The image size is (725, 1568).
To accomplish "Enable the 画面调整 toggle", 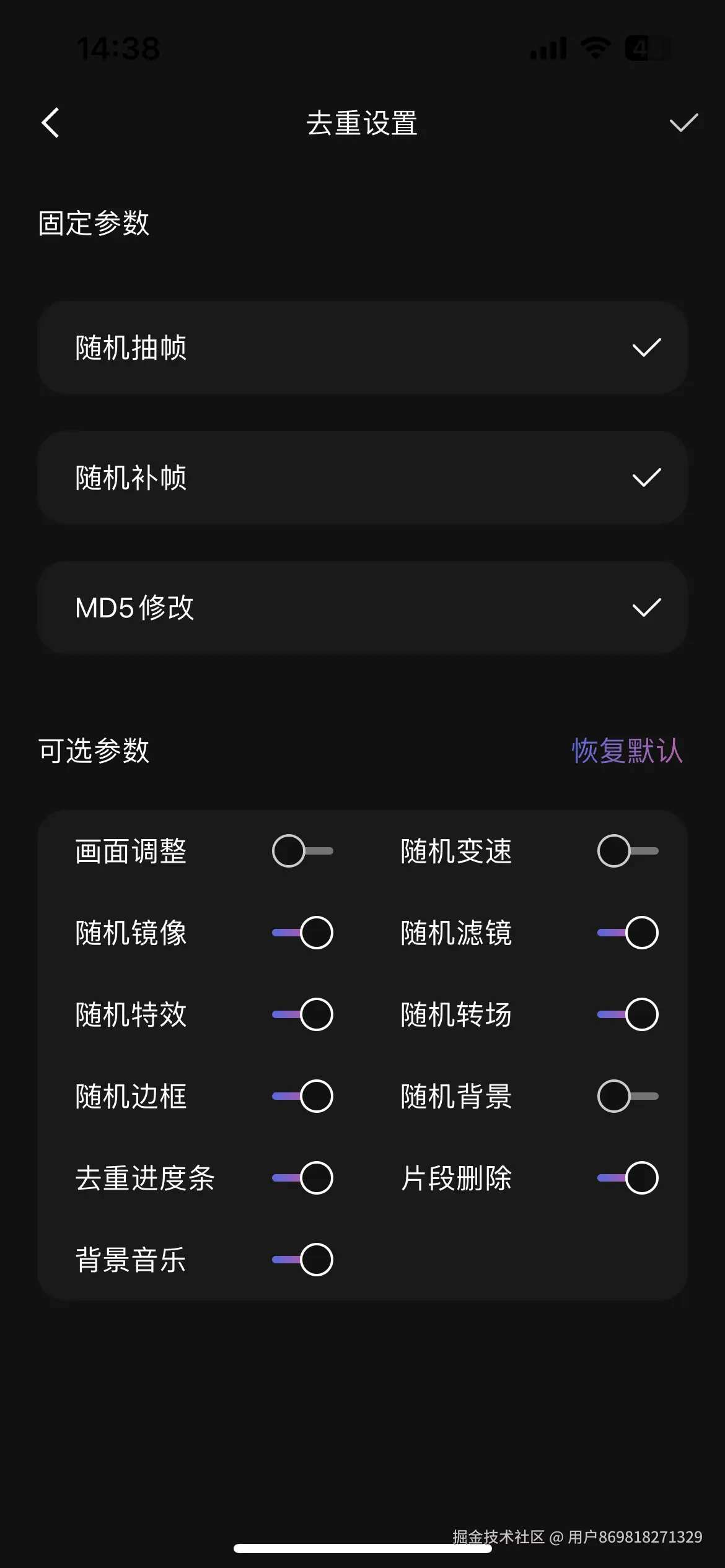I will (302, 851).
